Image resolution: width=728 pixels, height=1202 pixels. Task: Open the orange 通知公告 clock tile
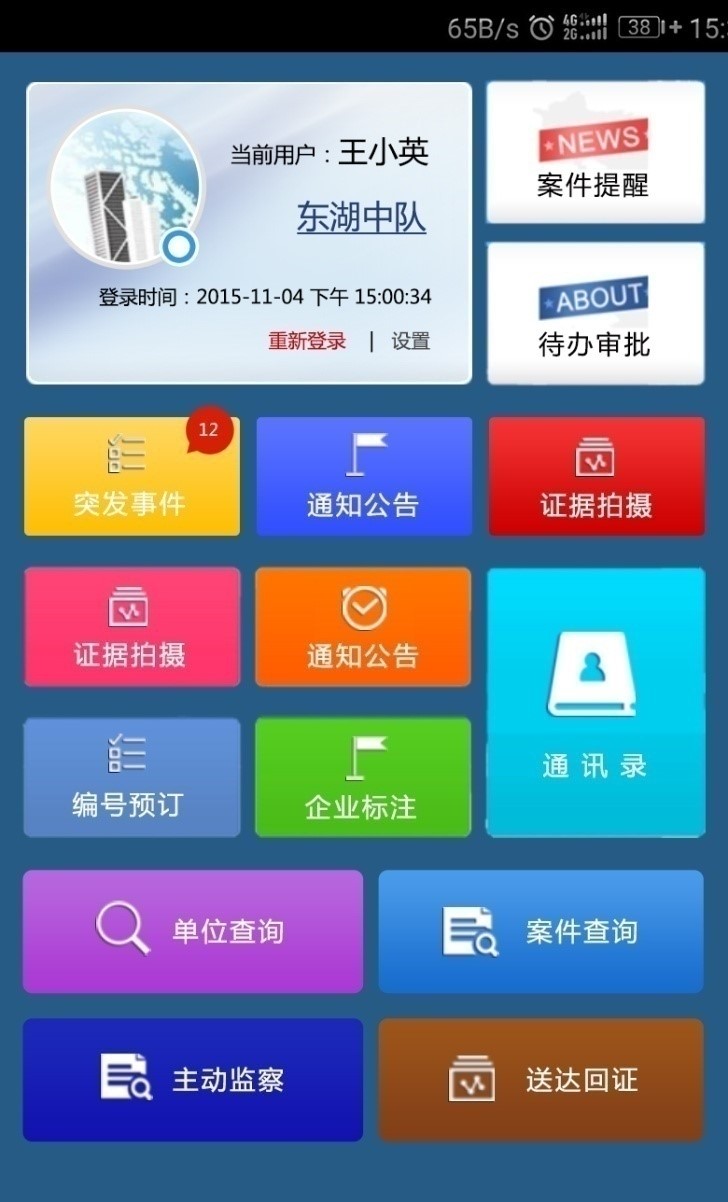click(x=363, y=627)
